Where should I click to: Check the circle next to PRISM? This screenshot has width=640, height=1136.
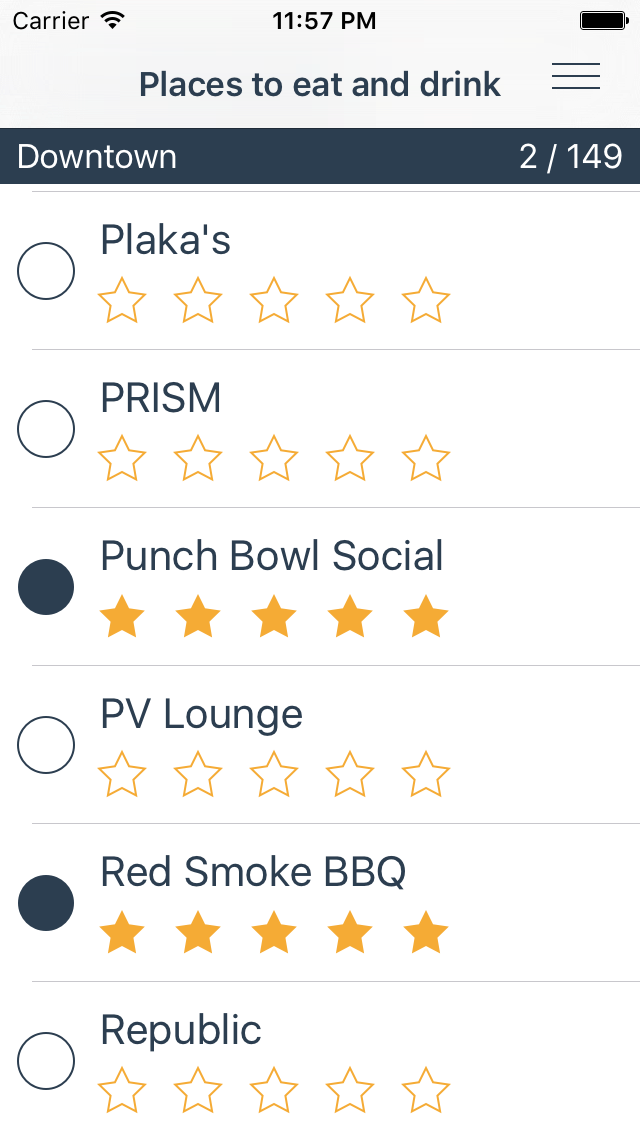pos(46,429)
